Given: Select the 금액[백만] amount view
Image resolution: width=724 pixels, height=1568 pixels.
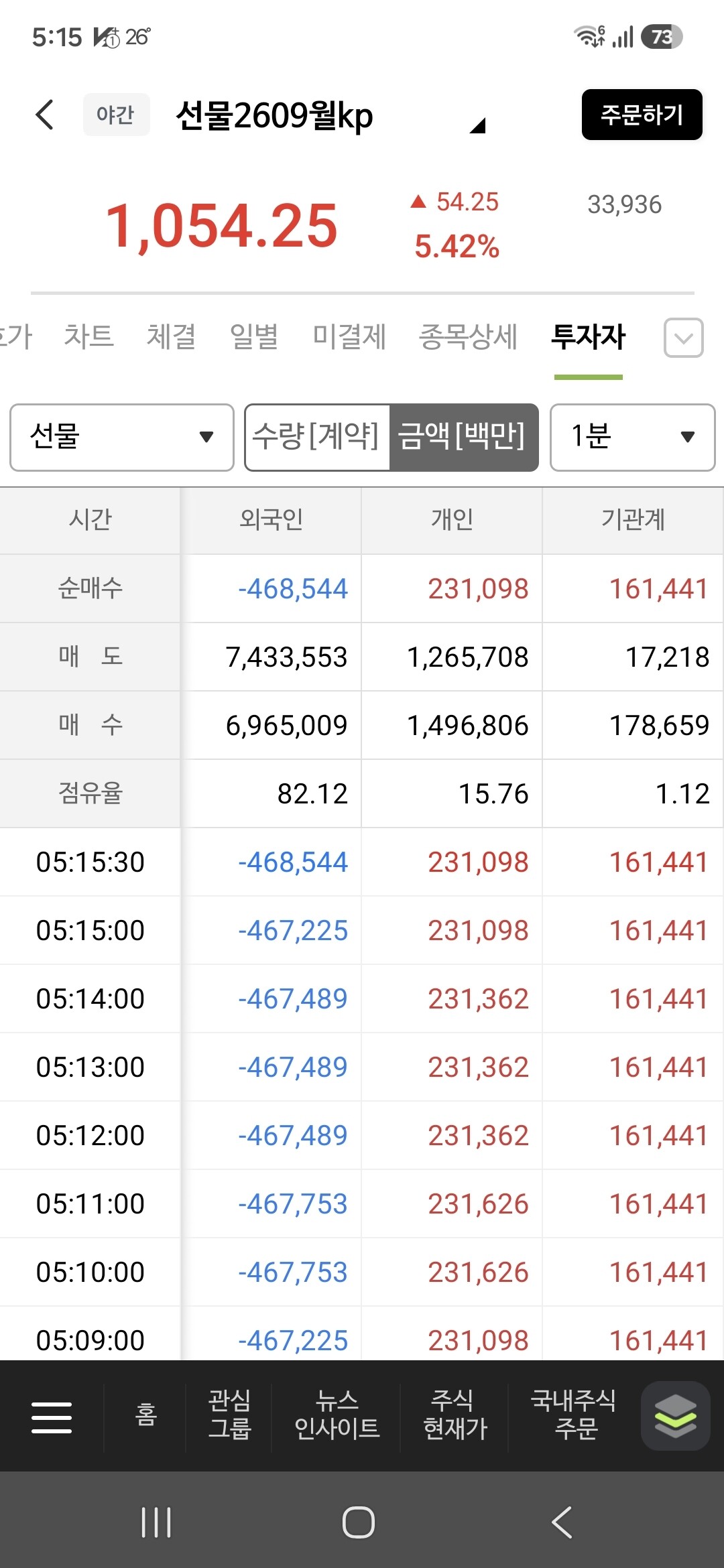Looking at the screenshot, I should [463, 437].
